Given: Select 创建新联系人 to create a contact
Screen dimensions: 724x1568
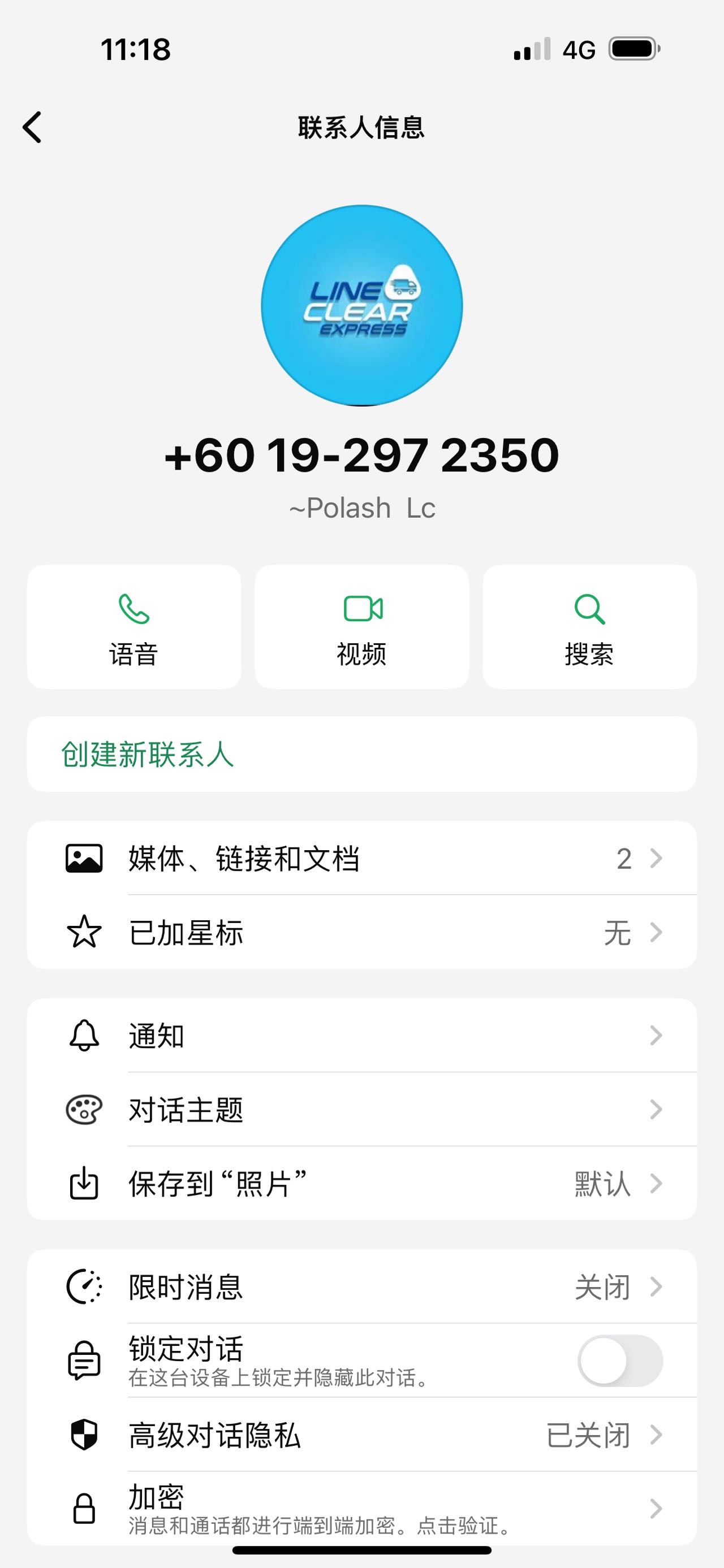Looking at the screenshot, I should (361, 754).
